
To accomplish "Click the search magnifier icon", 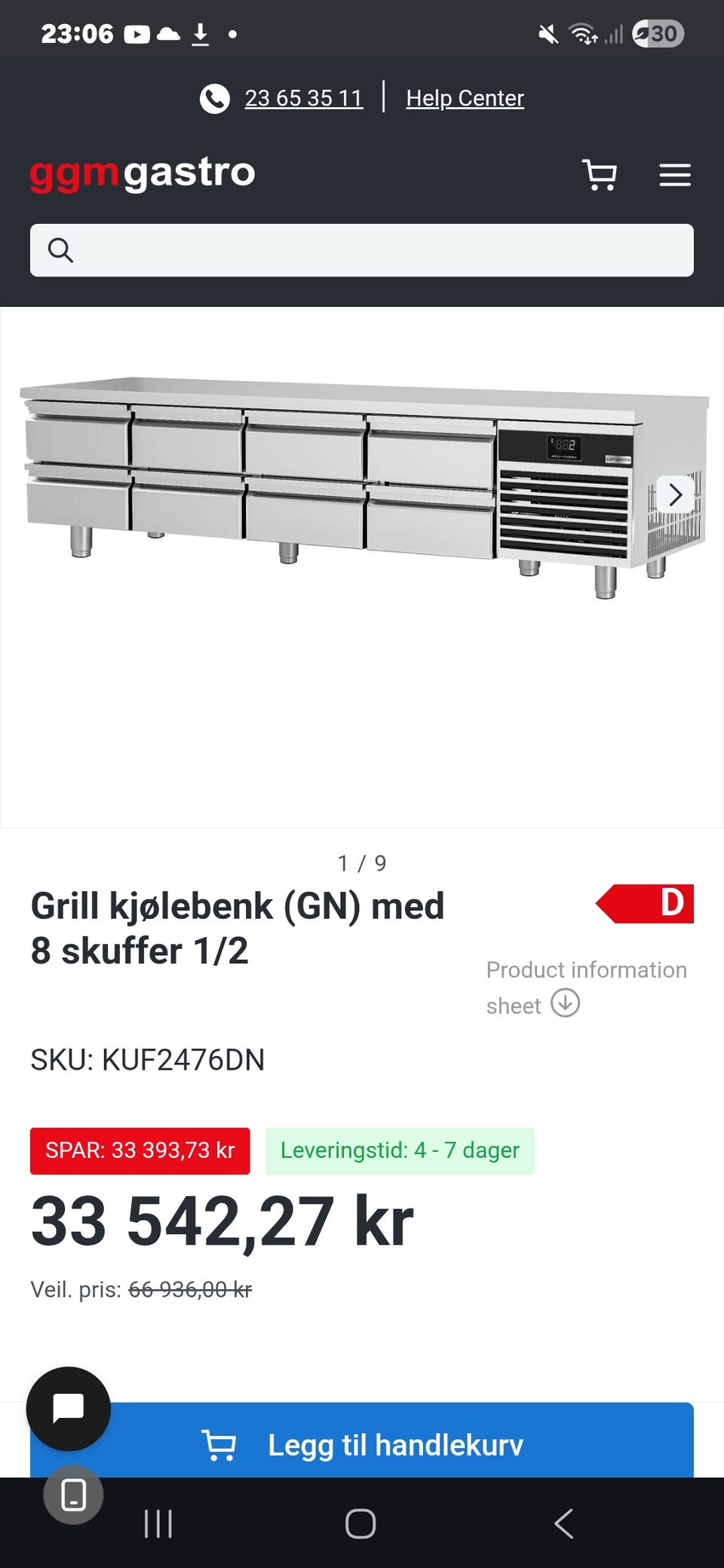I will click(61, 250).
